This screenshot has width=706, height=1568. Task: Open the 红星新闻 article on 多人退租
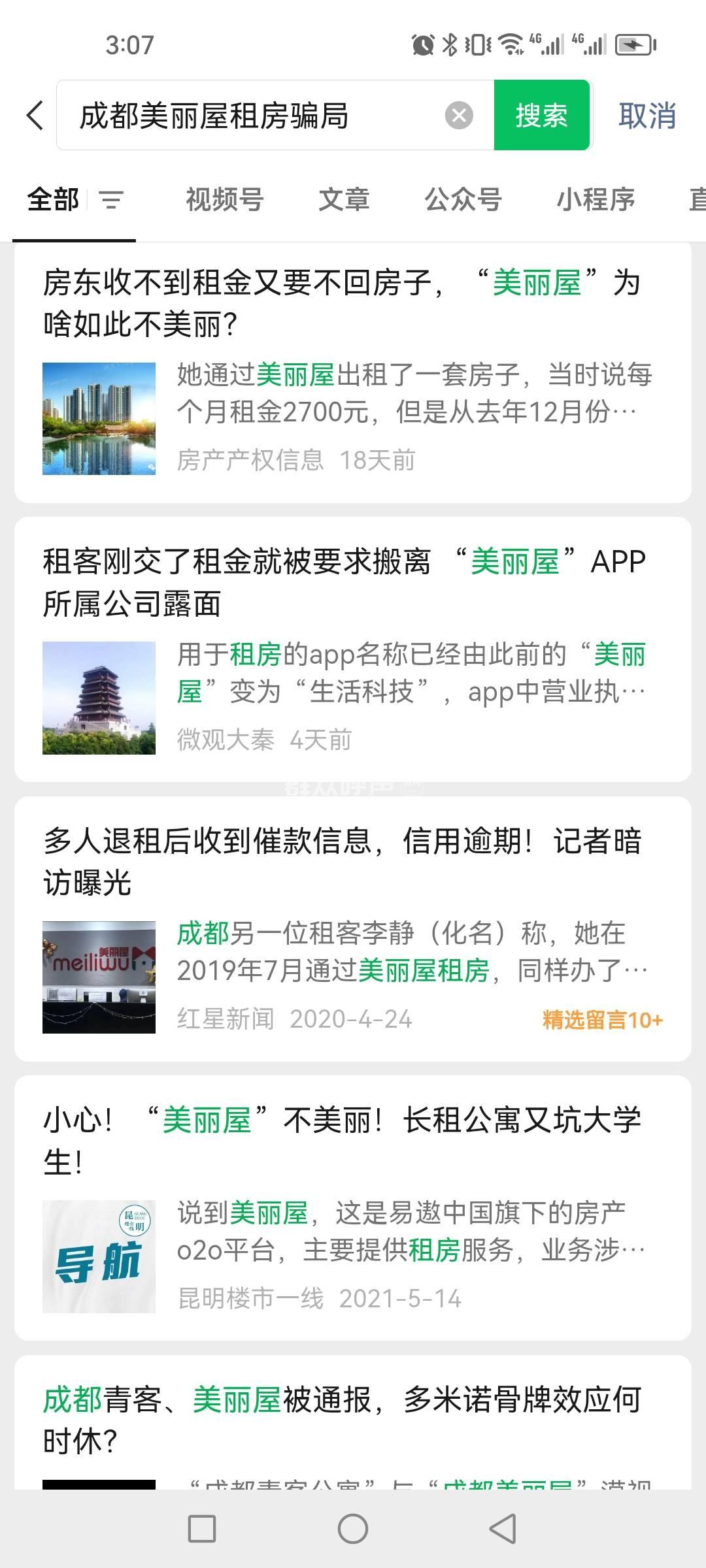pos(353,928)
